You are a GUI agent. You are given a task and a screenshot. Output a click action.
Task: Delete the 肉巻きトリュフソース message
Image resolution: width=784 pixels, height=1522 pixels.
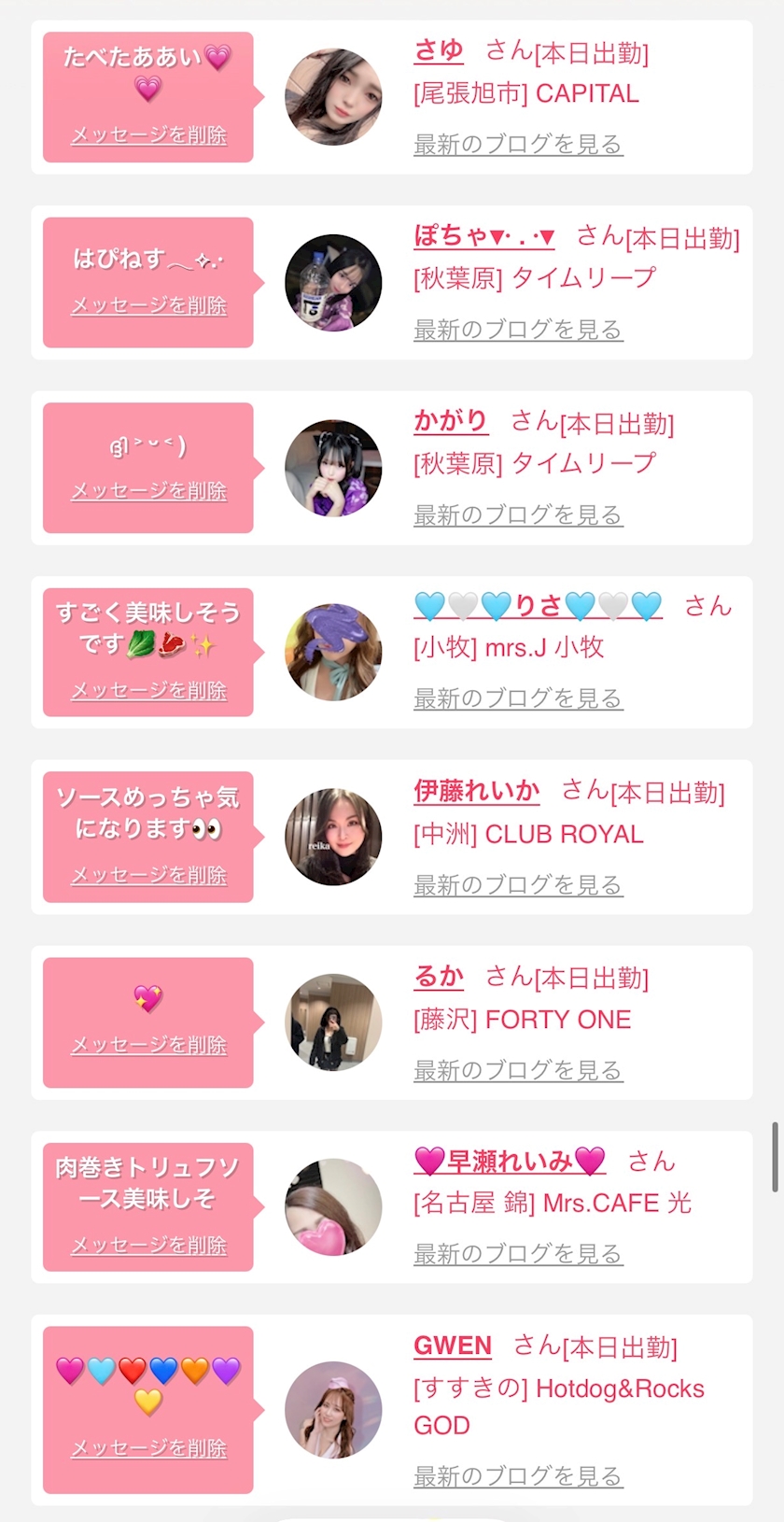coord(149,1246)
